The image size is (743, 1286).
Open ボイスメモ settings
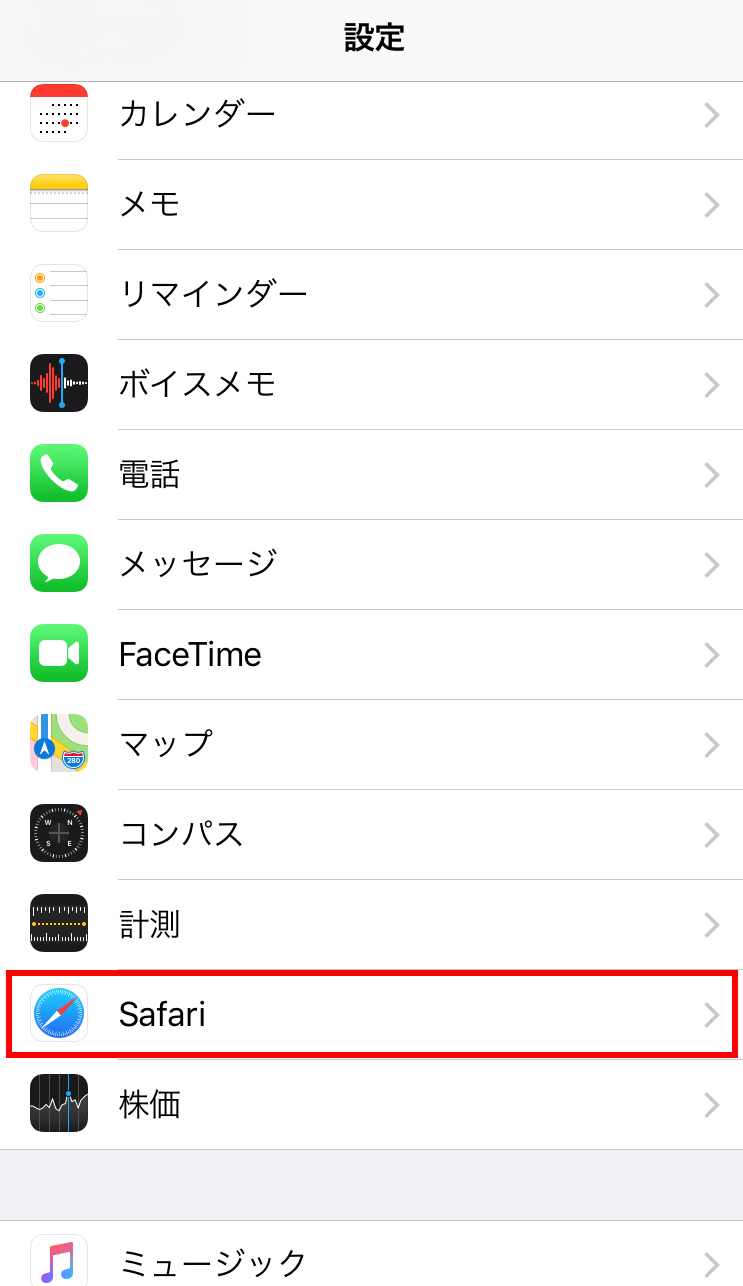click(371, 385)
